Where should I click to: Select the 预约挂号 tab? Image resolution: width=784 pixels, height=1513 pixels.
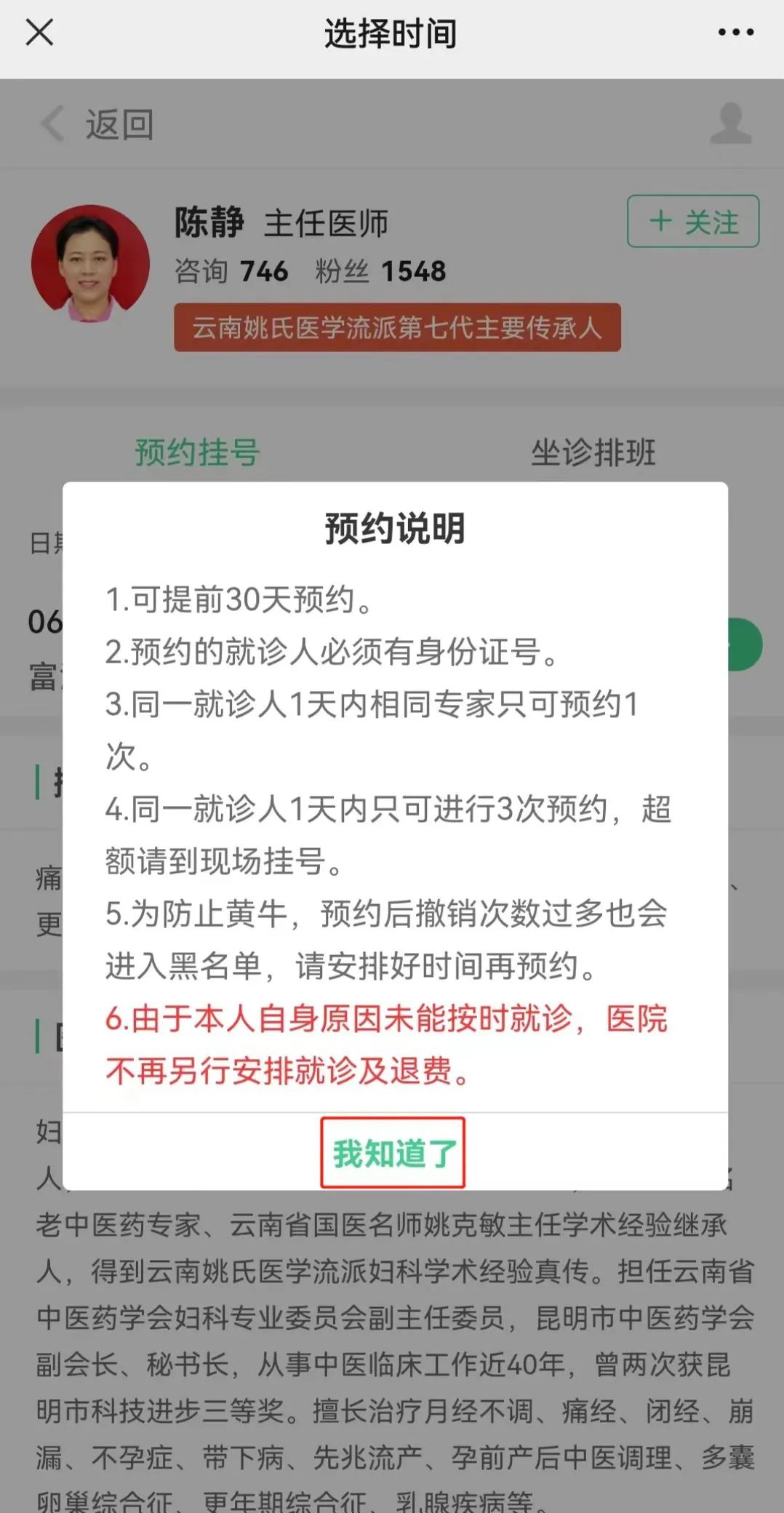(x=198, y=452)
